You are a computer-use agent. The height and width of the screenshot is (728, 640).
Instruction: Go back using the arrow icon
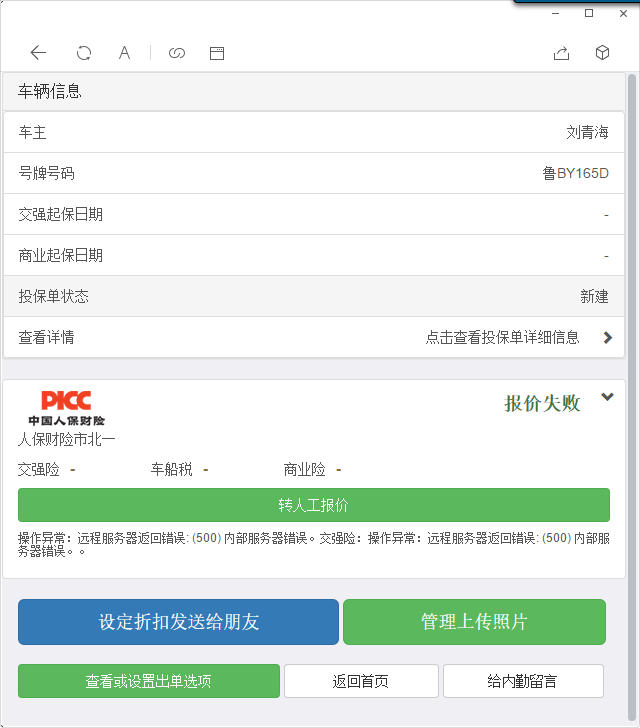38,53
